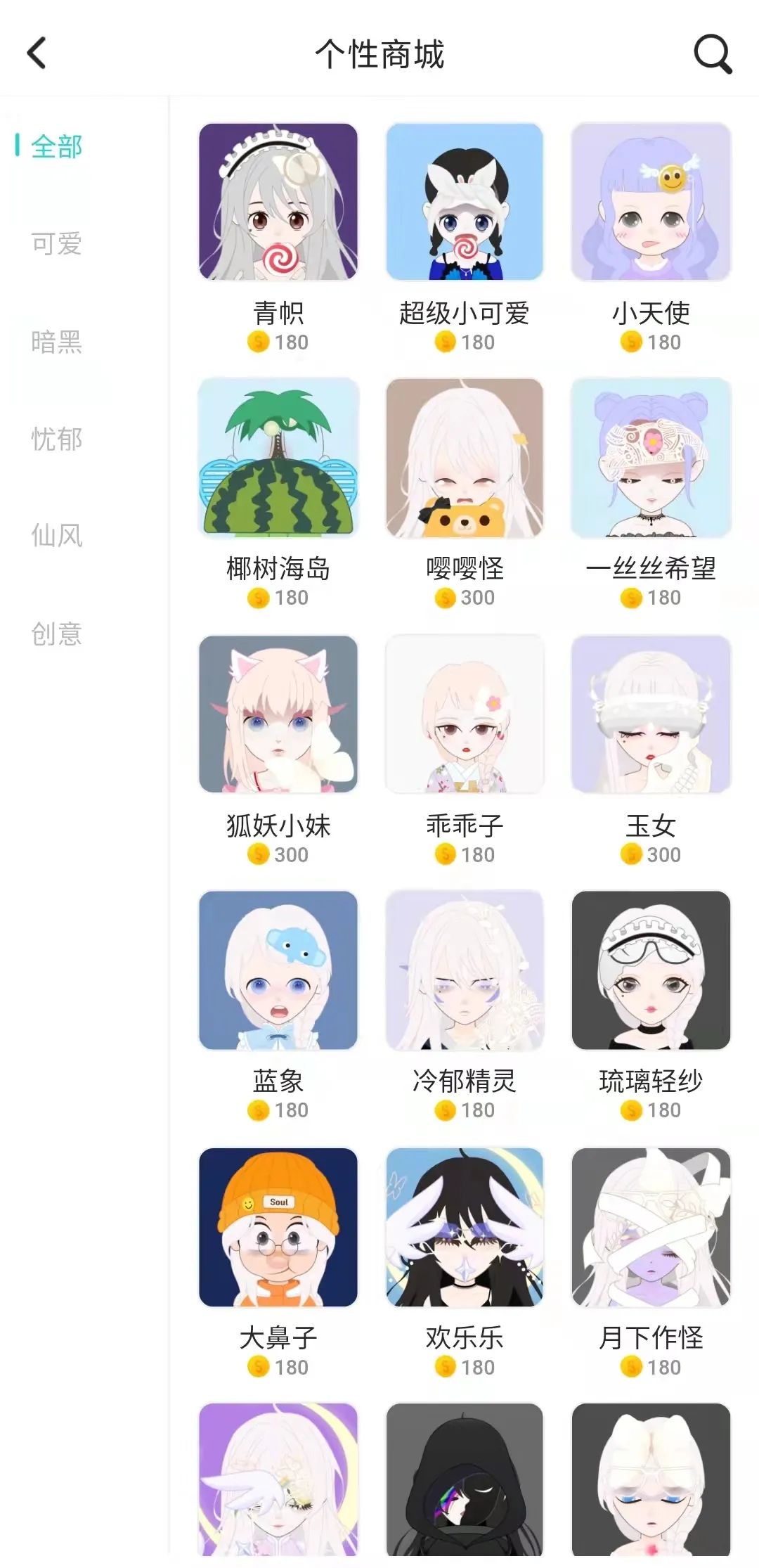This screenshot has width=759, height=1568.
Task: Open the 欢乐乐 avatar
Action: click(x=465, y=1227)
